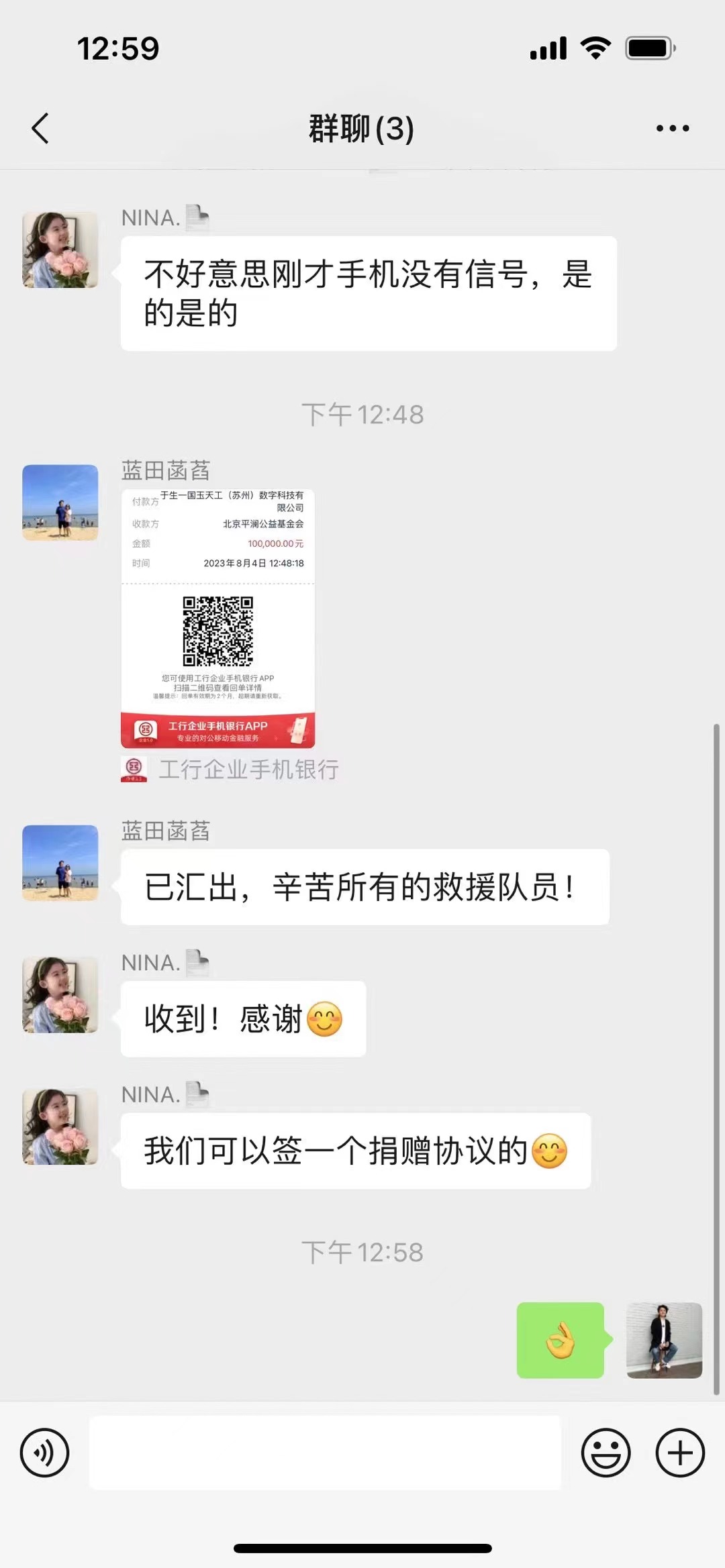This screenshot has width=725, height=1568.
Task: Switch to voice message input
Action: (x=44, y=1453)
